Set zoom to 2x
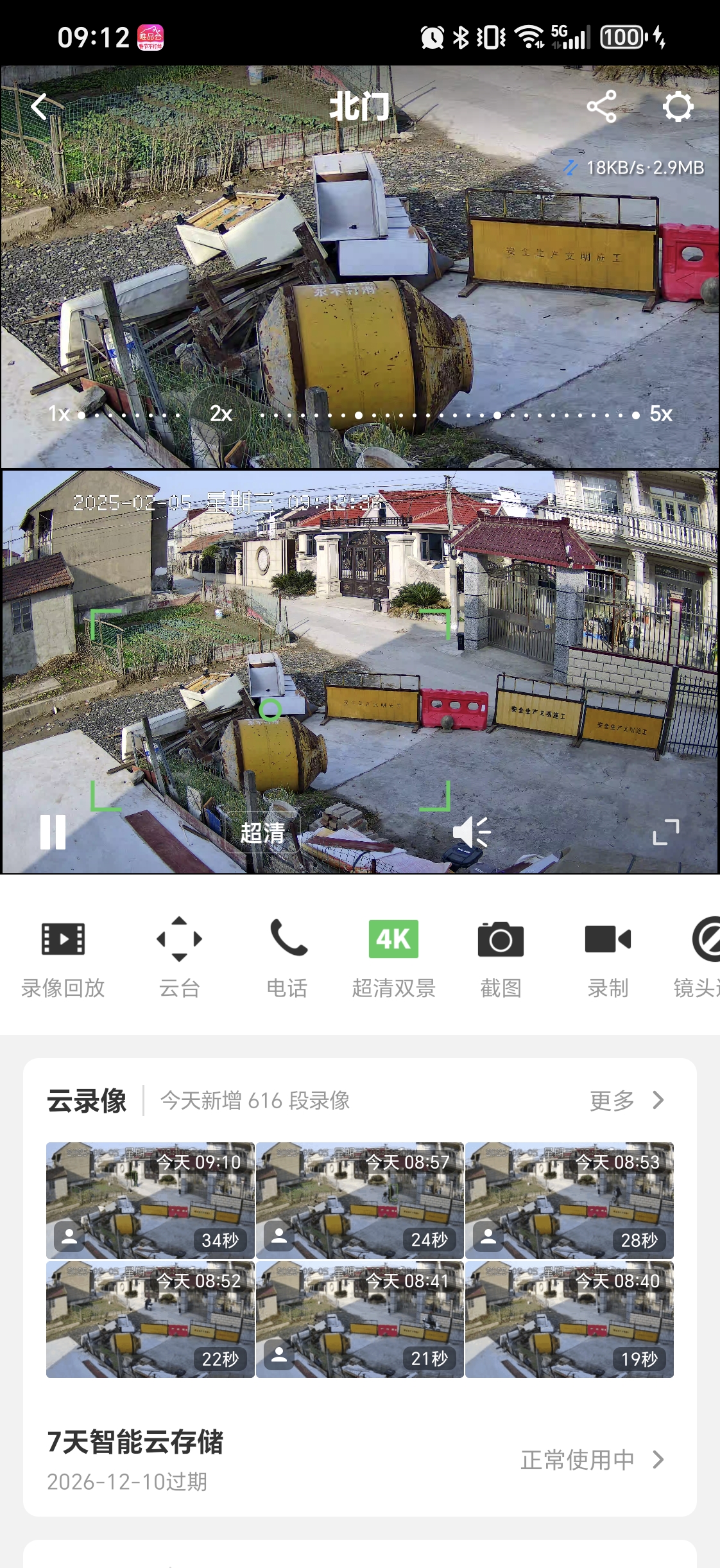This screenshot has width=720, height=1568. pos(221,414)
